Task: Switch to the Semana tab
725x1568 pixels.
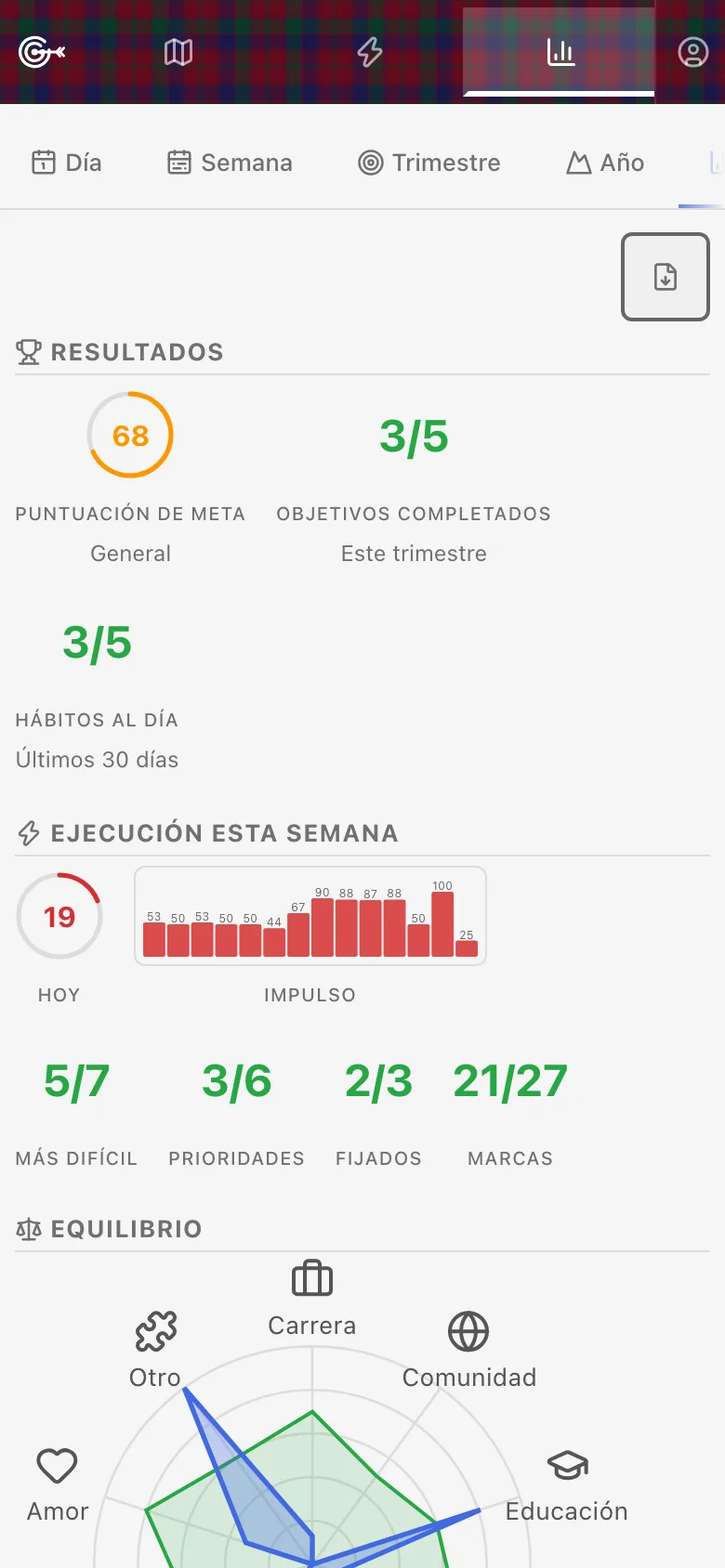Action: click(230, 163)
